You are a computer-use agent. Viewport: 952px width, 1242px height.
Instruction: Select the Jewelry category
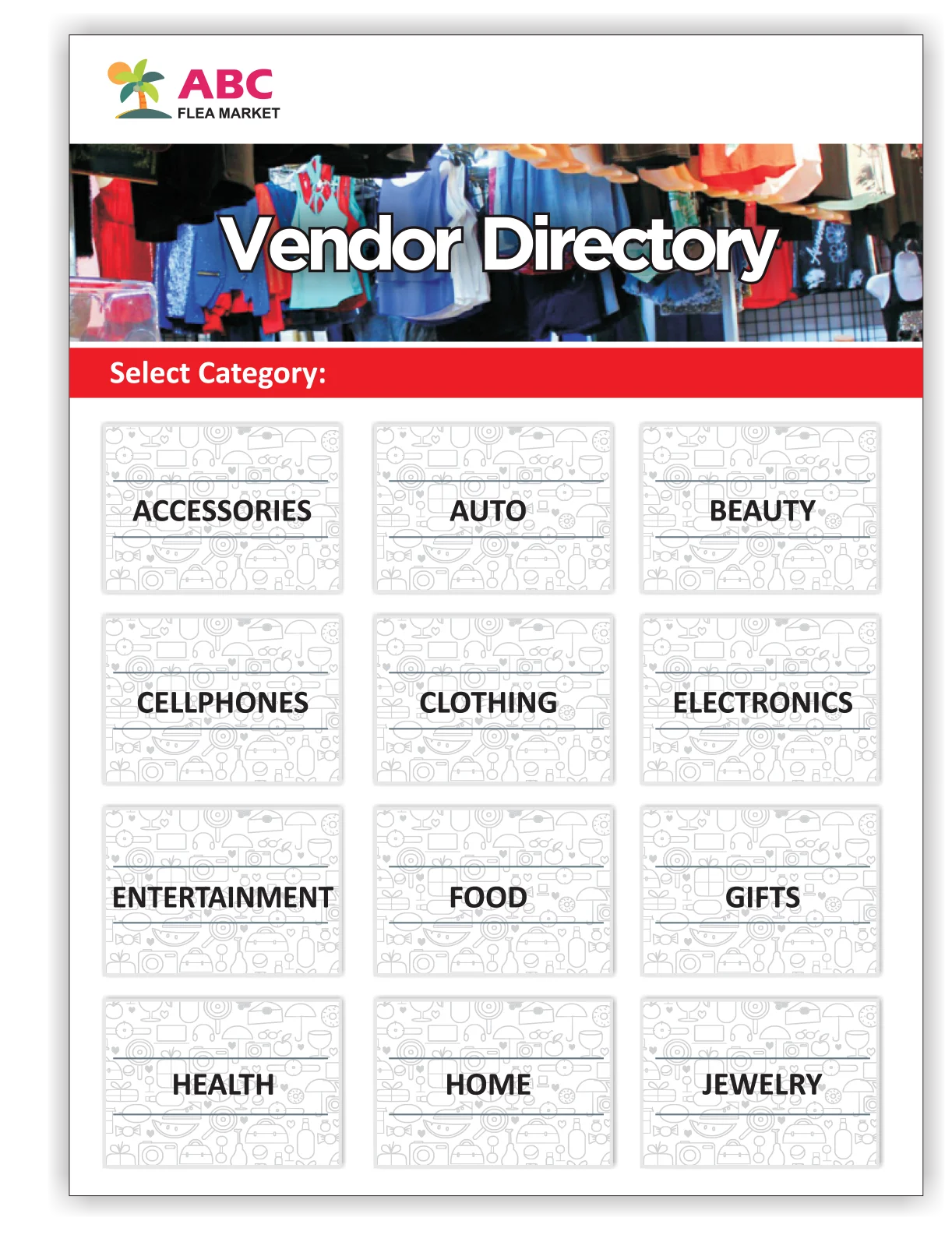(x=760, y=1083)
